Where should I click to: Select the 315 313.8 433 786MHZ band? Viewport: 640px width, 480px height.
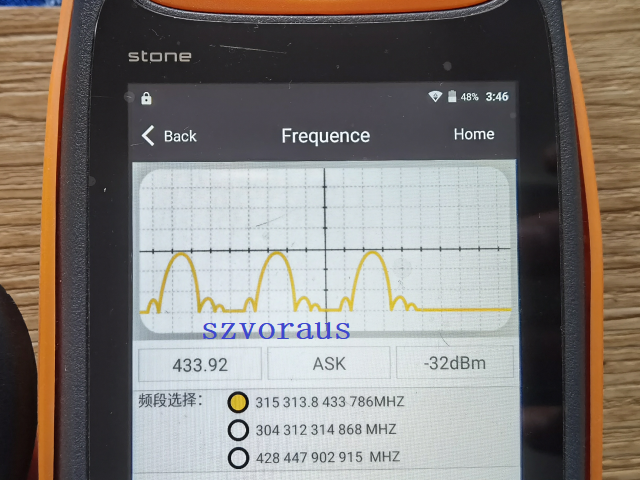coord(238,402)
